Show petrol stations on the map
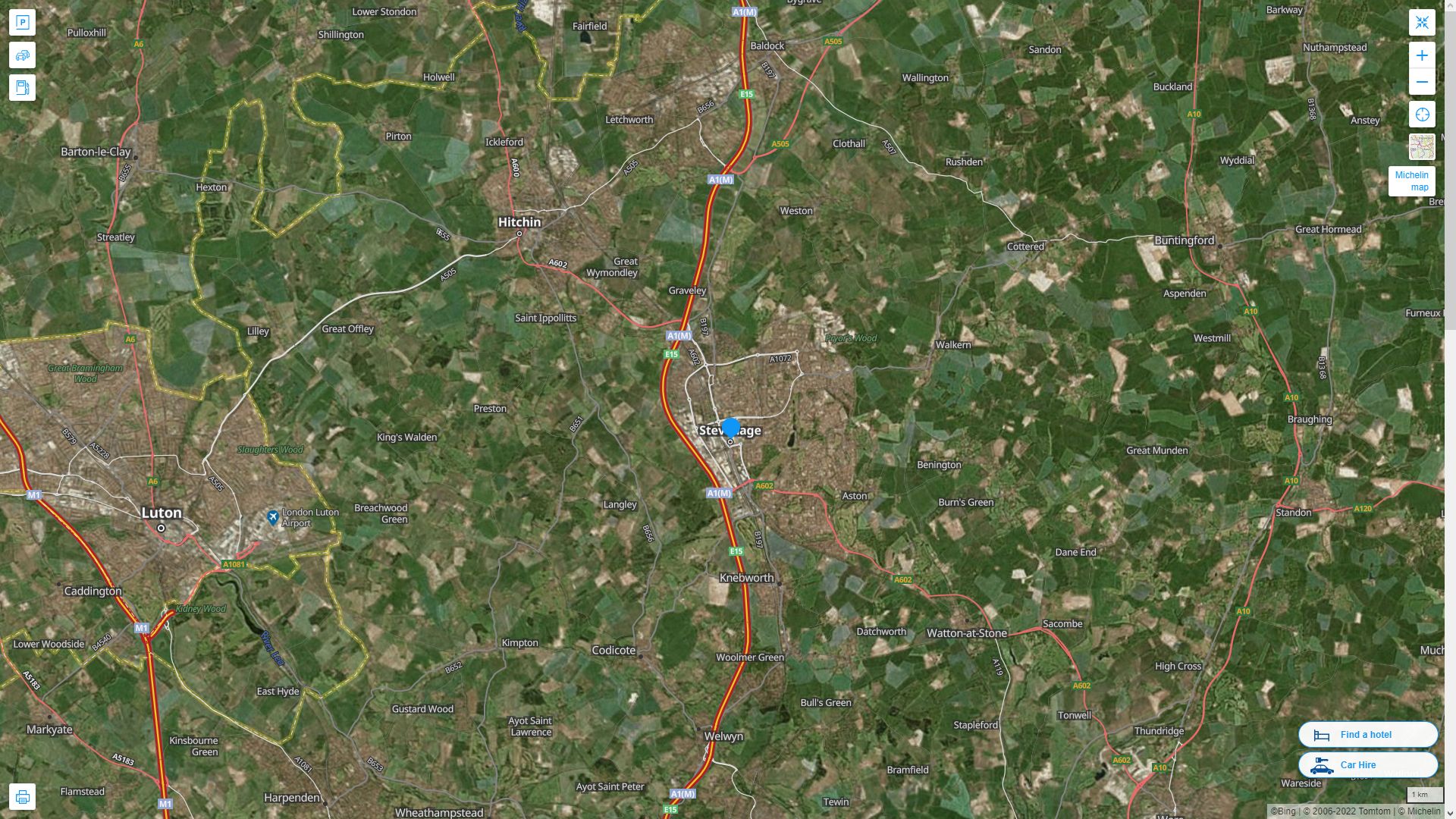The image size is (1456, 819). [x=22, y=88]
